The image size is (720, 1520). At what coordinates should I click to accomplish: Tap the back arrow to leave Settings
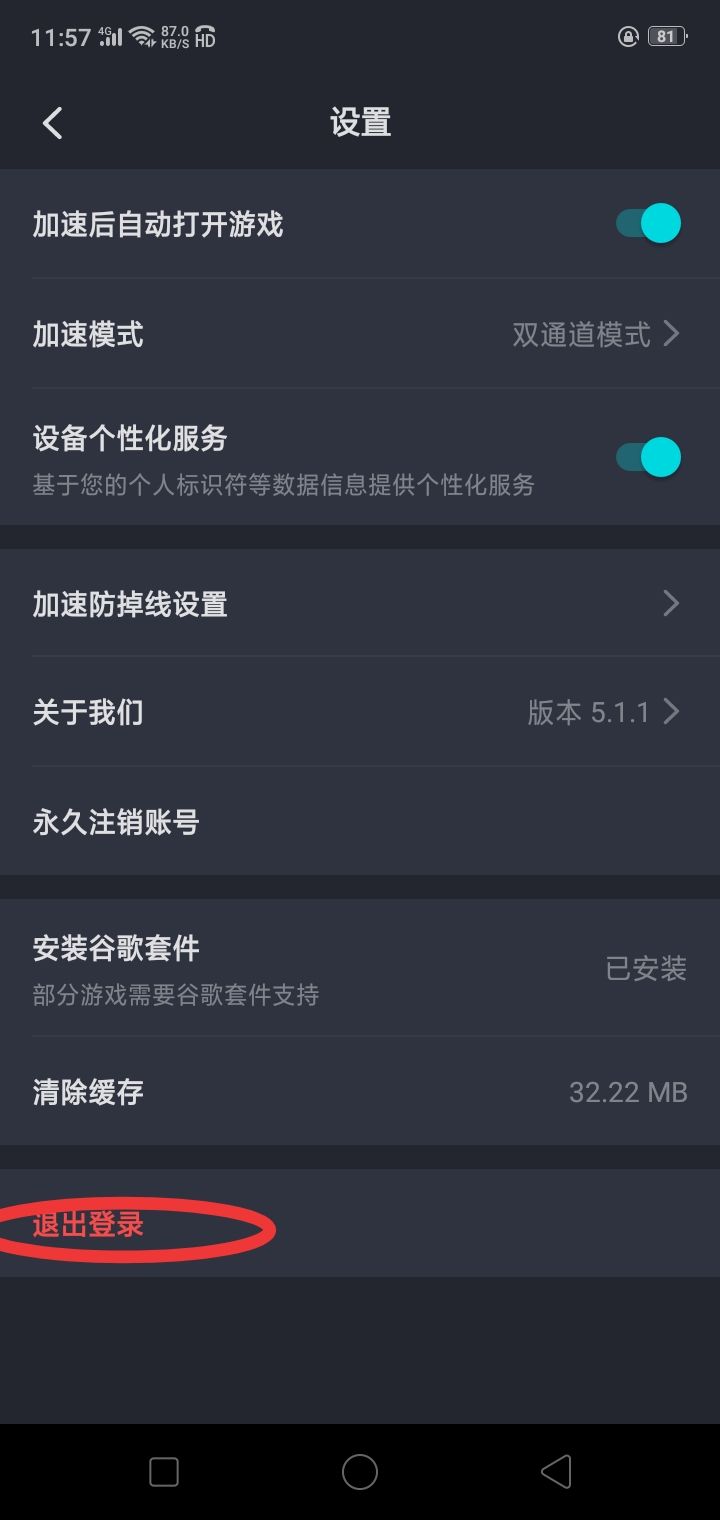[x=51, y=121]
